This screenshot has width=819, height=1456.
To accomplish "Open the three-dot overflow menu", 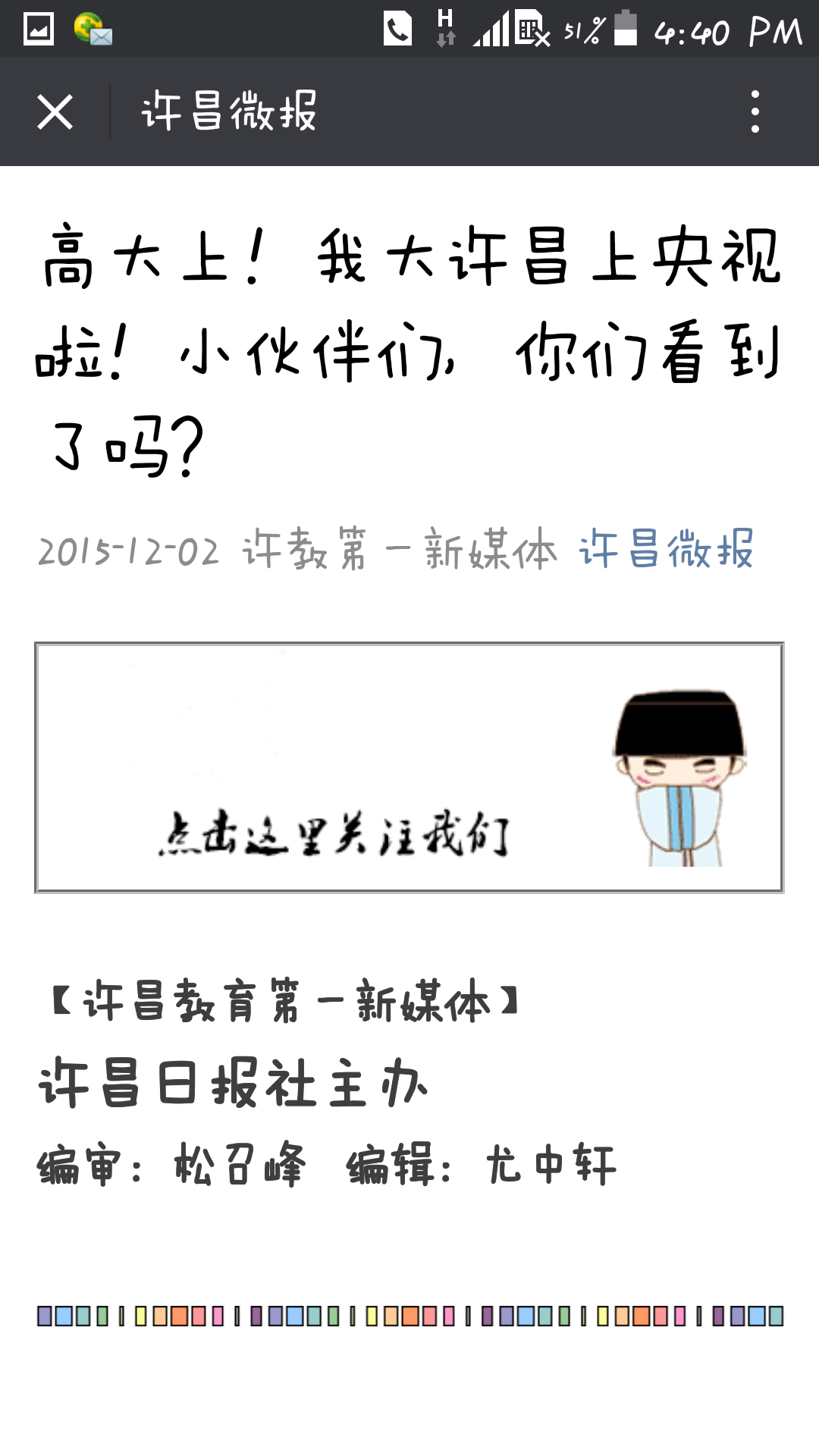I will click(755, 111).
